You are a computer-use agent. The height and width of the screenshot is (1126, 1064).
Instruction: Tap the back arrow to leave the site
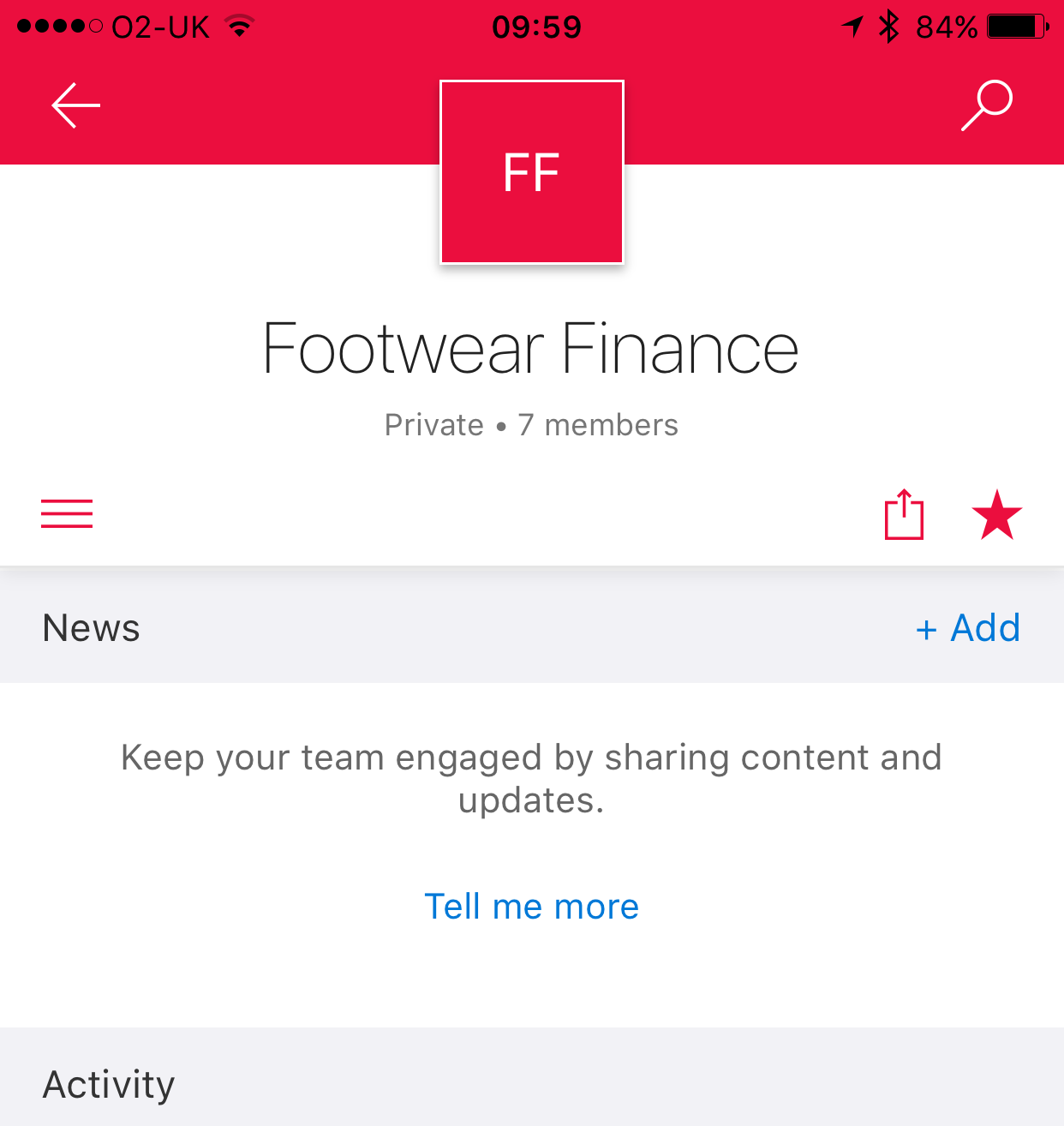[x=74, y=105]
